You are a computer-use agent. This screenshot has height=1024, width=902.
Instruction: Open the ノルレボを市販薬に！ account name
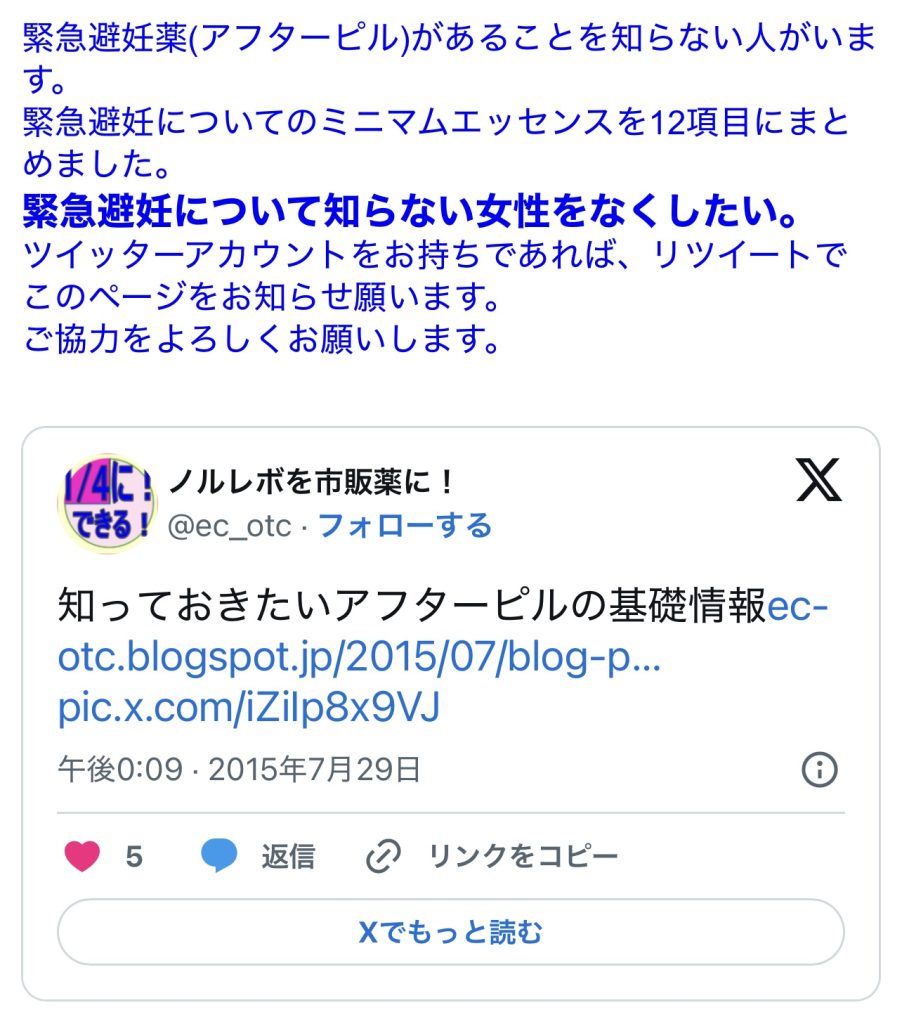[312, 482]
